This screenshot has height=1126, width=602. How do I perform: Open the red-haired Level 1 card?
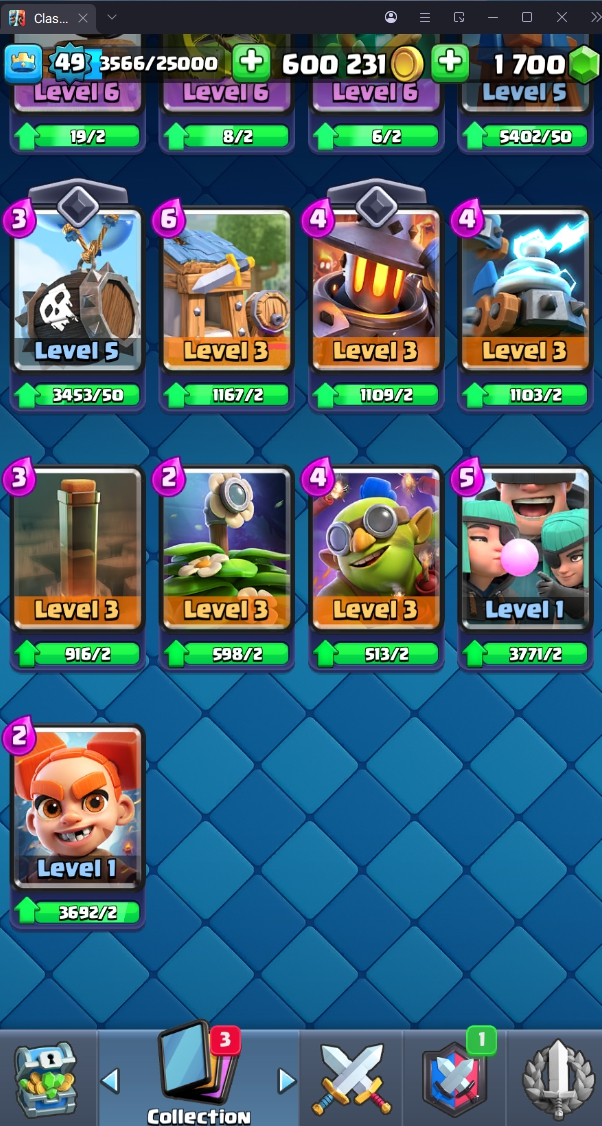(77, 806)
